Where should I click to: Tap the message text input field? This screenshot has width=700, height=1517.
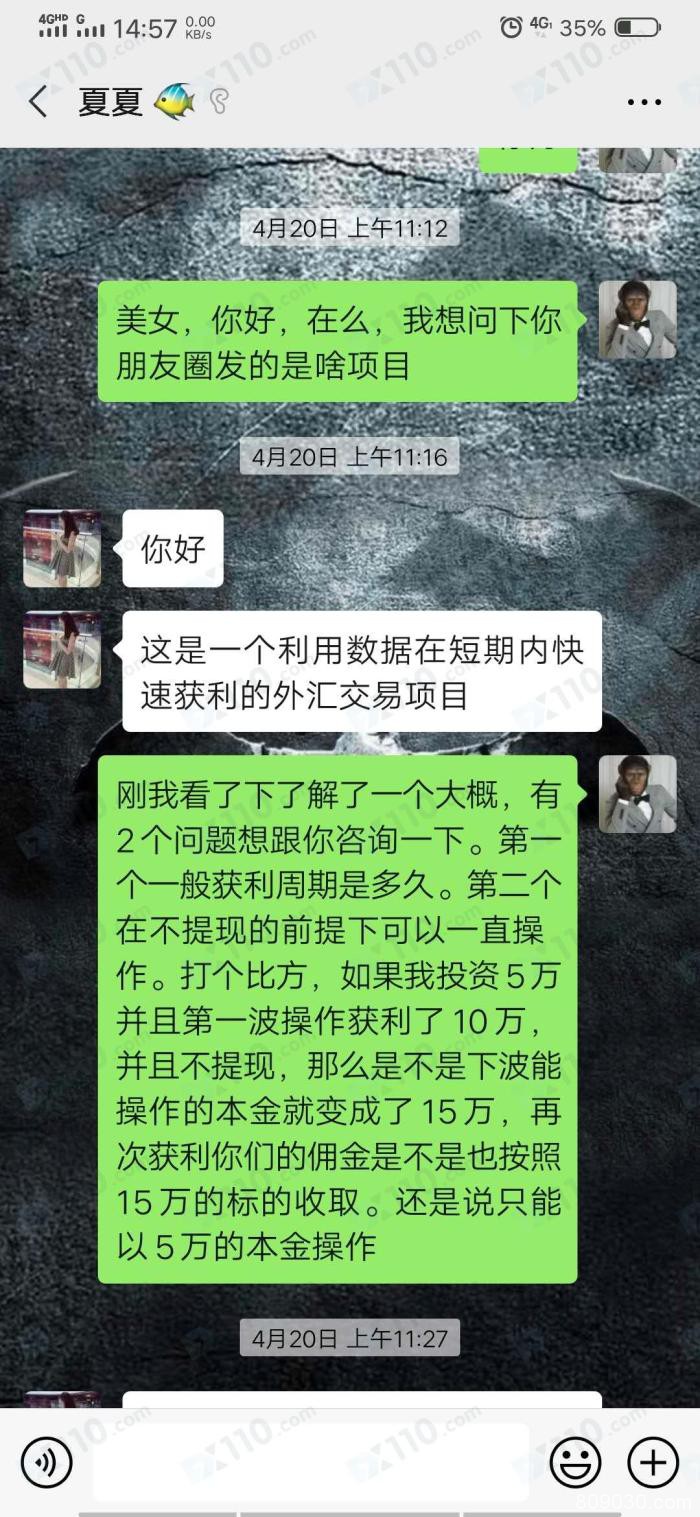coord(310,1463)
